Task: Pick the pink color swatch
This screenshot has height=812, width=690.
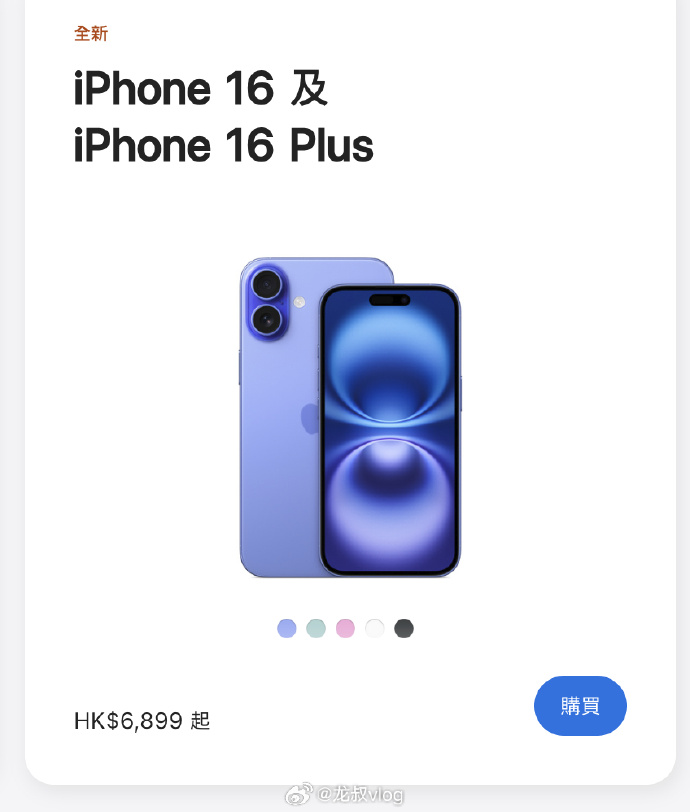Action: pos(345,628)
